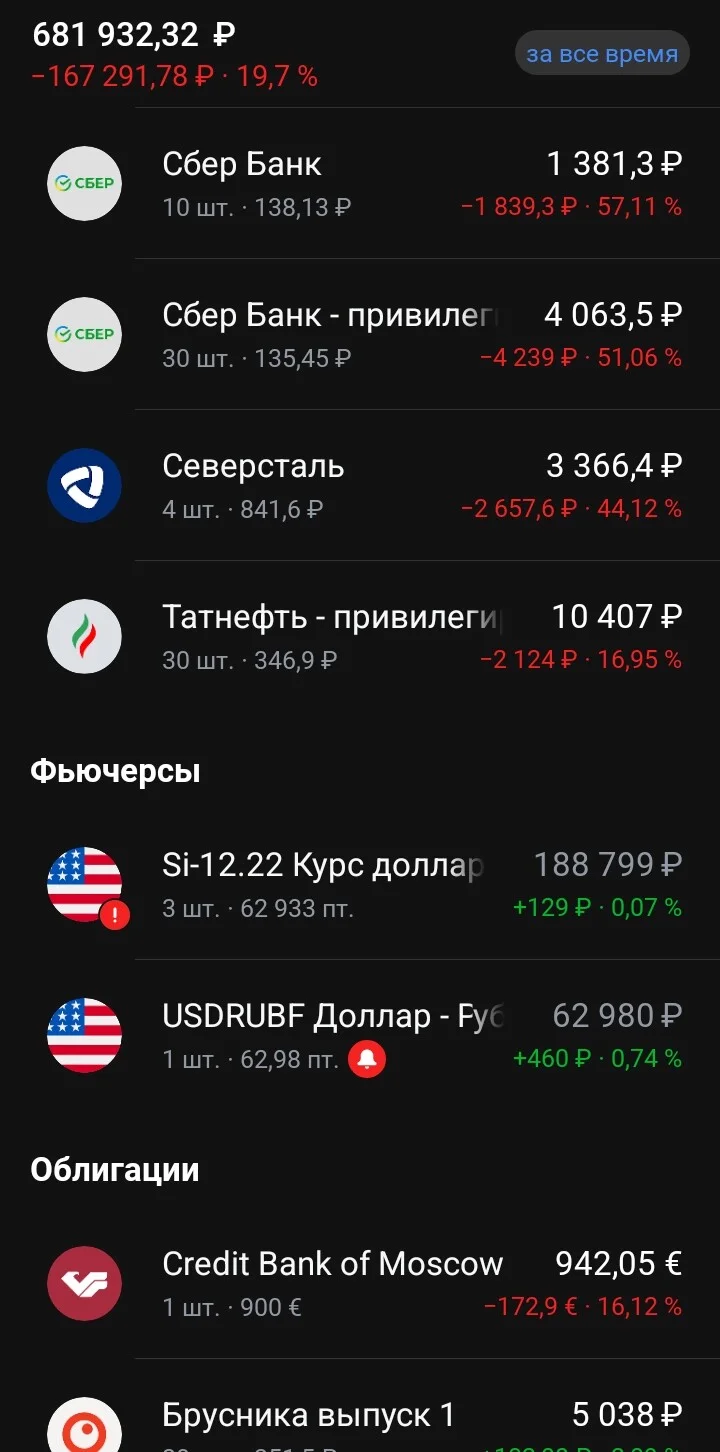Open the Брусника выпуск 1 bond
Screen dimensions: 720x1452
point(360,1406)
